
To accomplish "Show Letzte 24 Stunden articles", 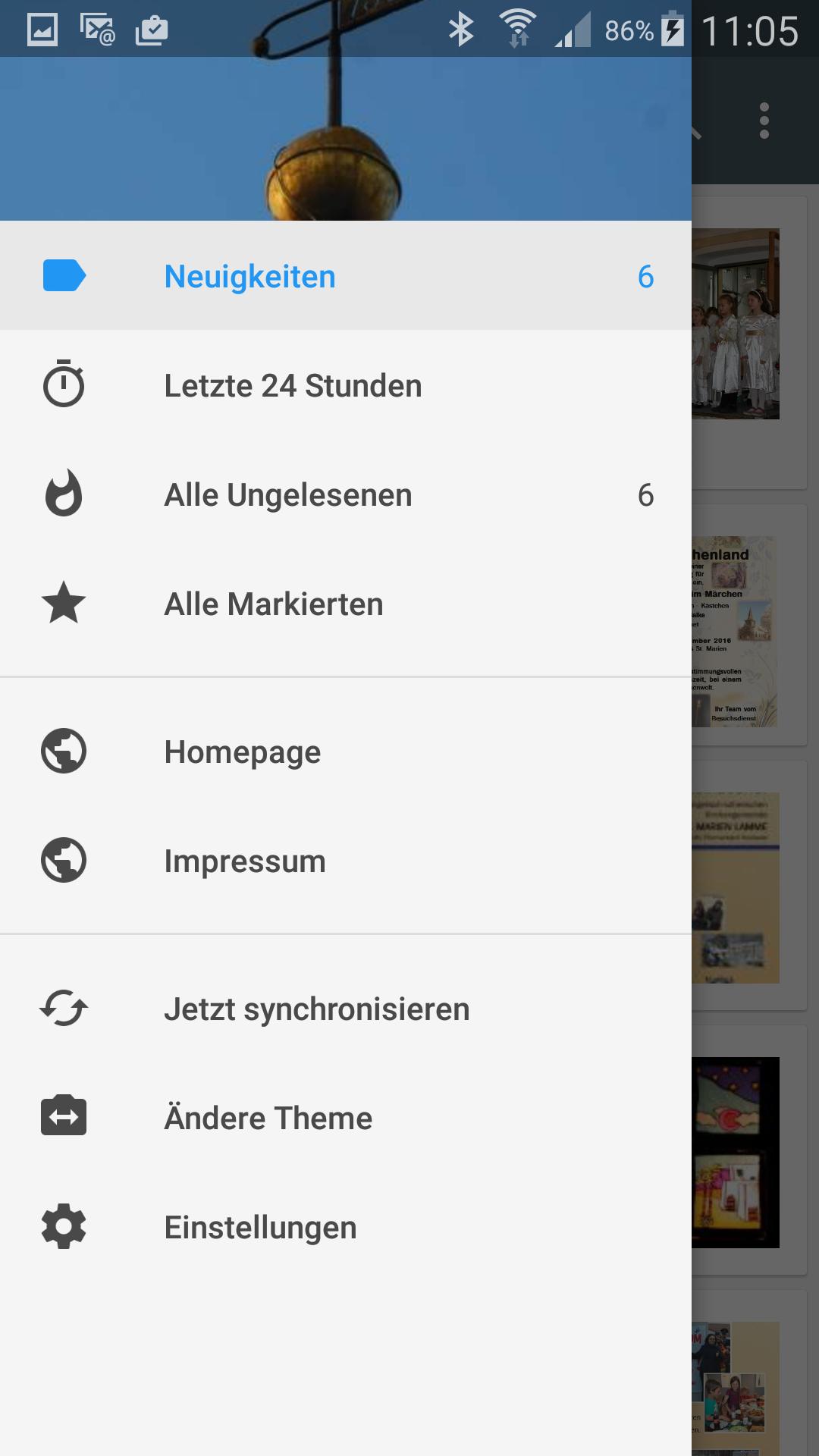I will point(293,385).
